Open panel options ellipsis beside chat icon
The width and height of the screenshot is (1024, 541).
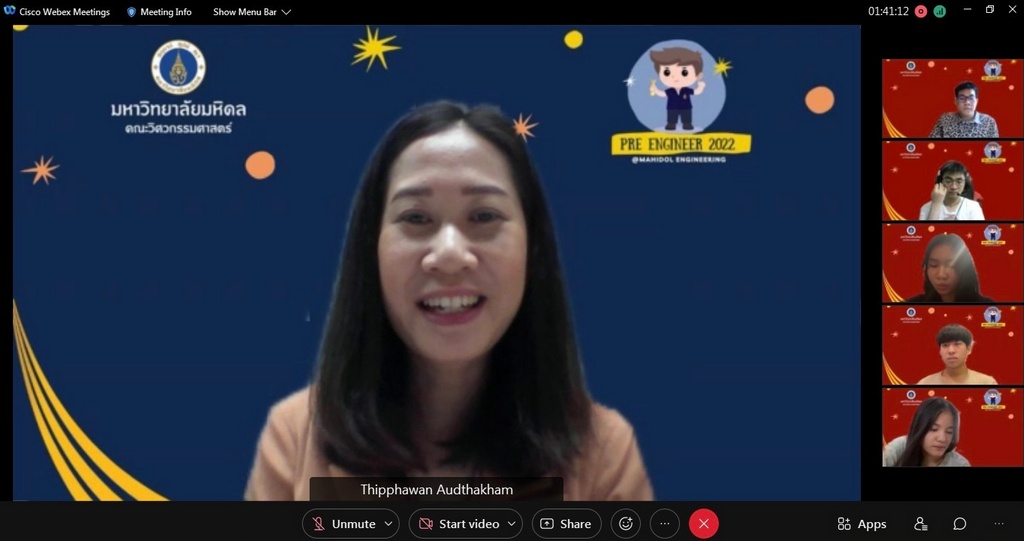998,524
